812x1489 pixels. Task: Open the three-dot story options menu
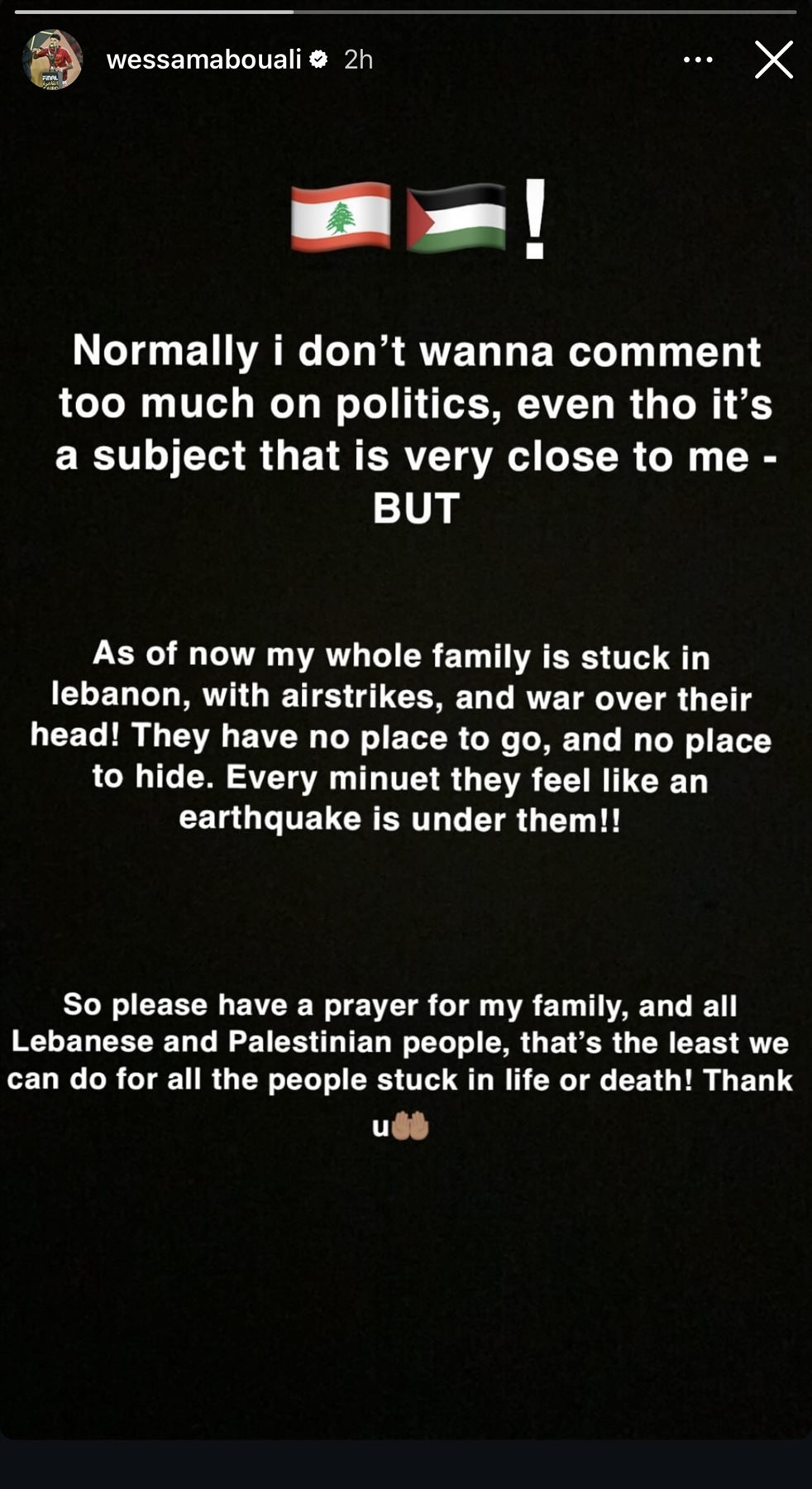[698, 60]
